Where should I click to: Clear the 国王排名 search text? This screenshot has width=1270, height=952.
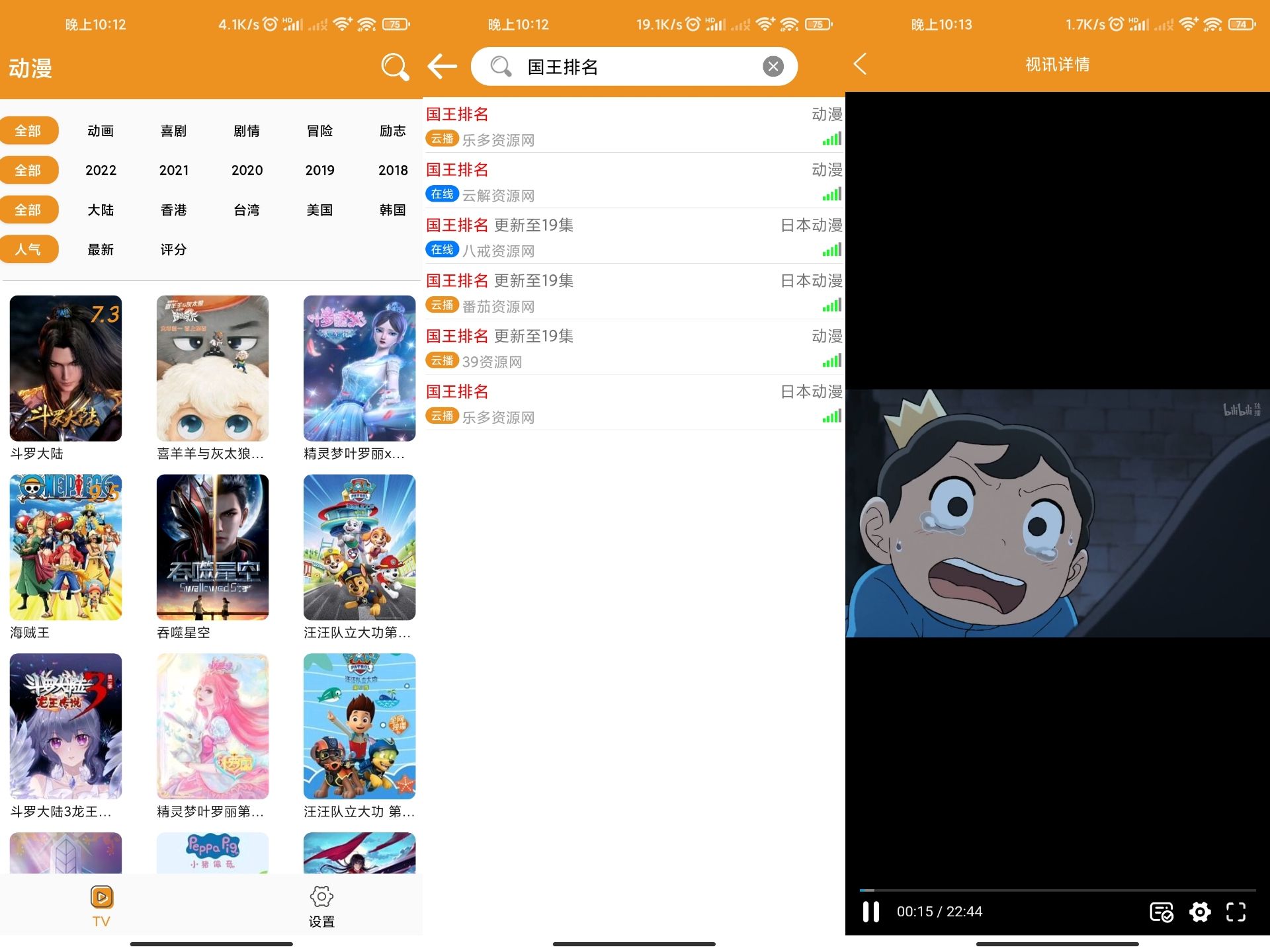(773, 66)
